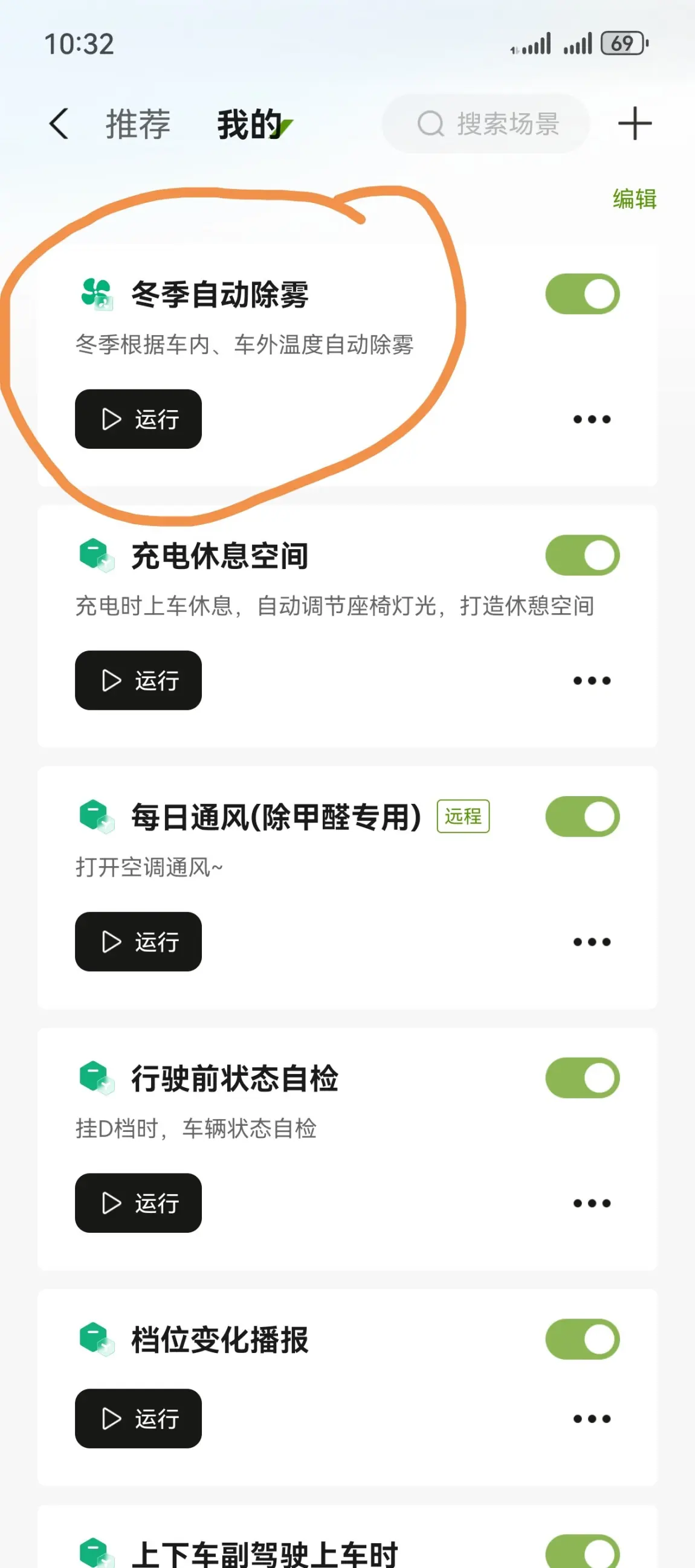
Task: Switch to the 推荐 tab
Action: click(x=138, y=124)
